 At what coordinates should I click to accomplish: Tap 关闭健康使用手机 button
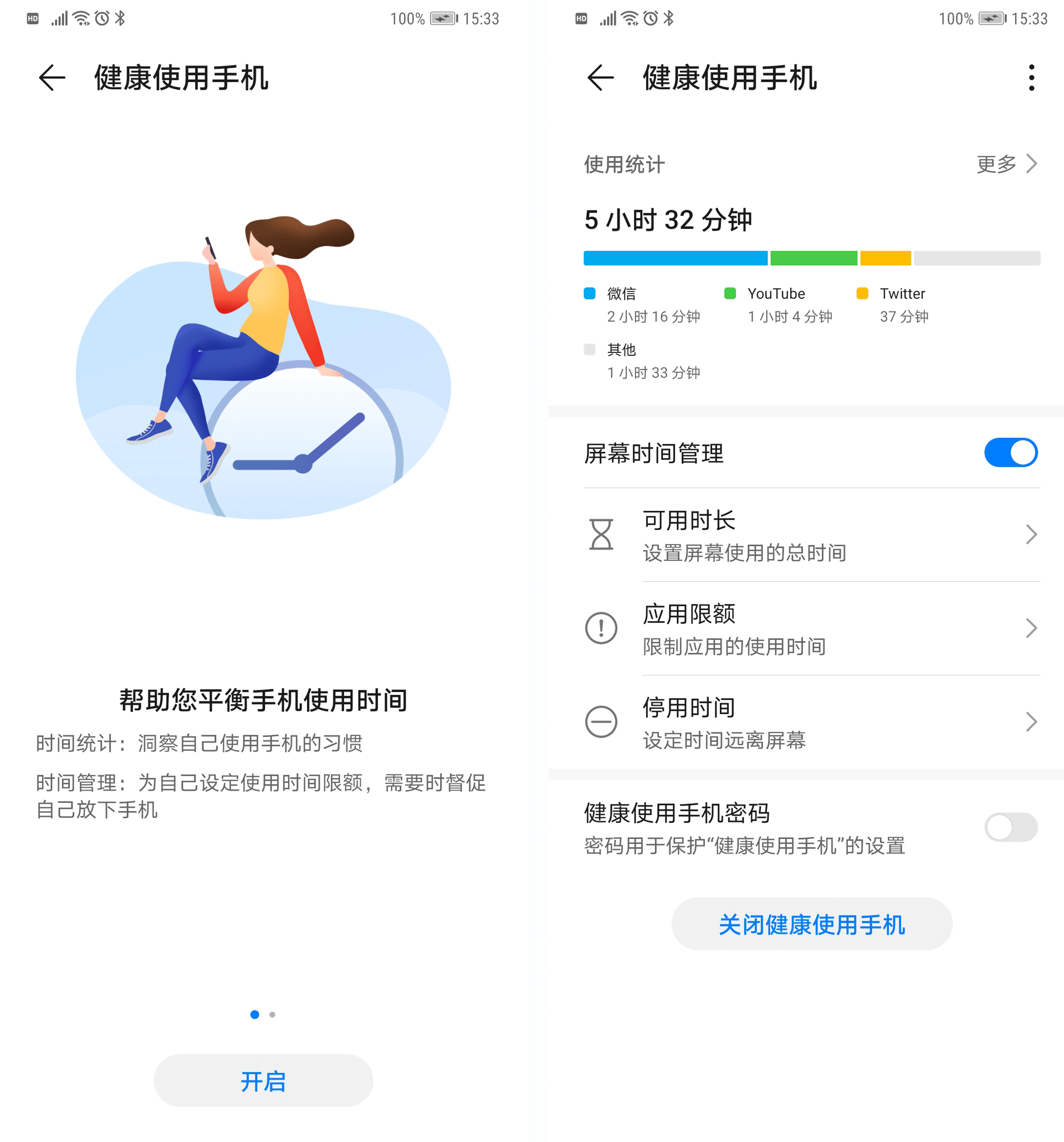(811, 924)
